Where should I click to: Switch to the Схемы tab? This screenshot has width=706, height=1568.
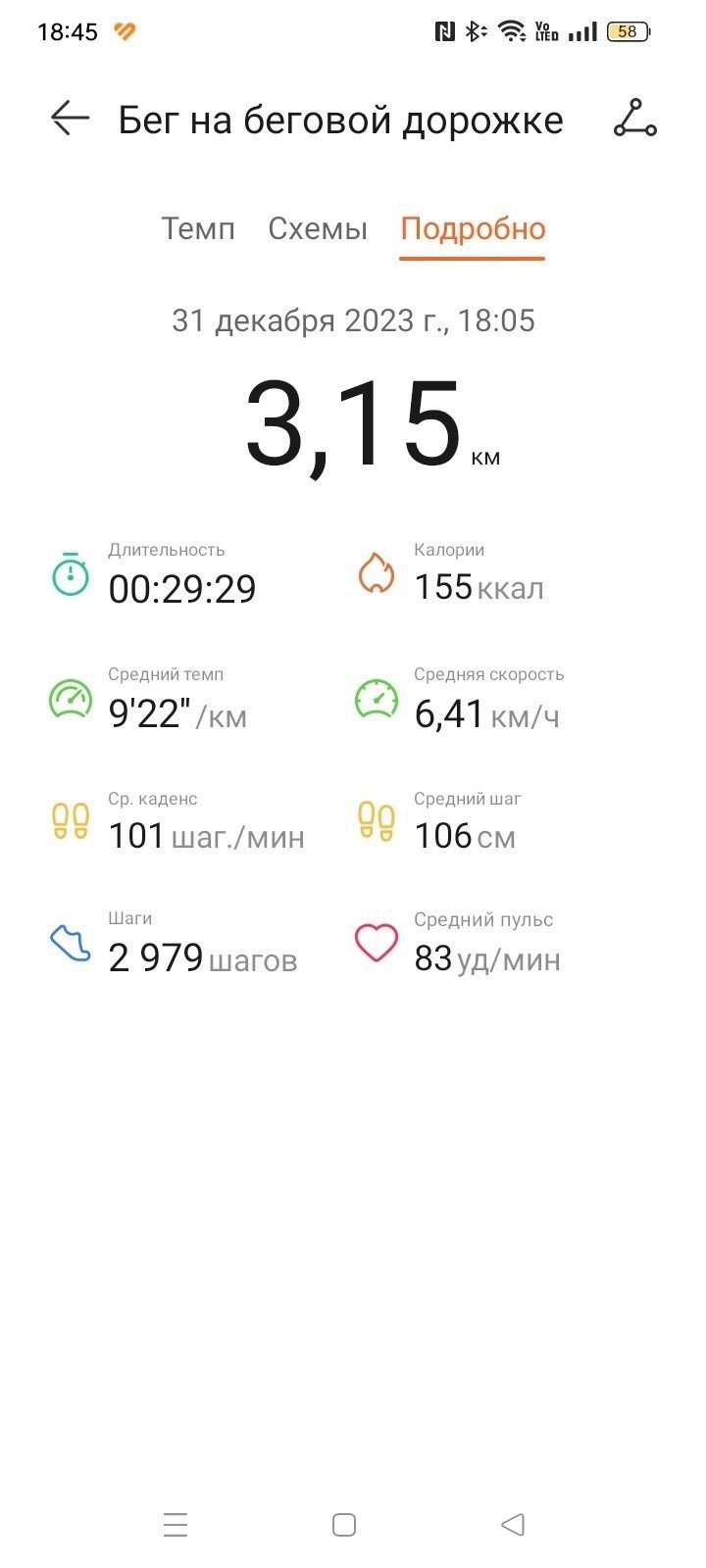tap(318, 228)
